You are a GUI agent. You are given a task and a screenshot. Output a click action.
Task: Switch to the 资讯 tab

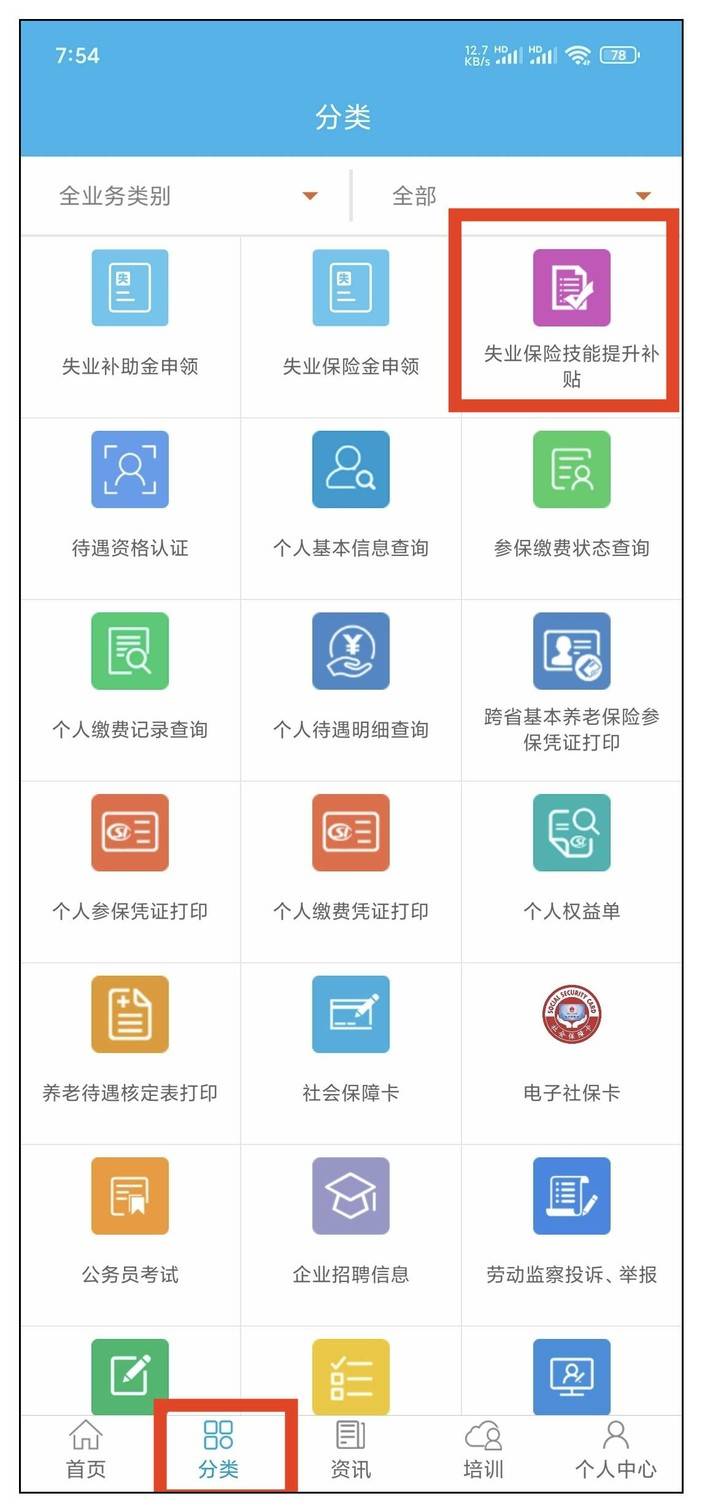point(350,1450)
